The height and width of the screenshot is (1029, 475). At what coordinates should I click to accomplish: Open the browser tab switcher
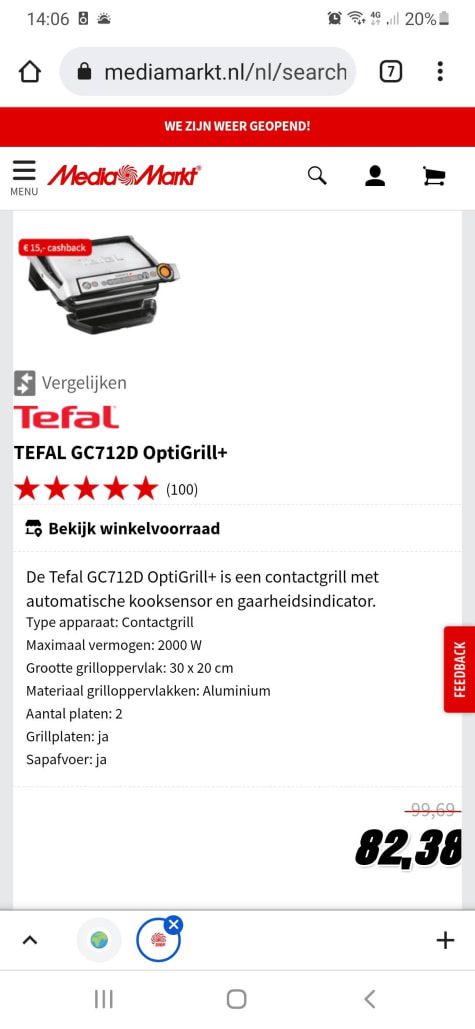click(390, 71)
